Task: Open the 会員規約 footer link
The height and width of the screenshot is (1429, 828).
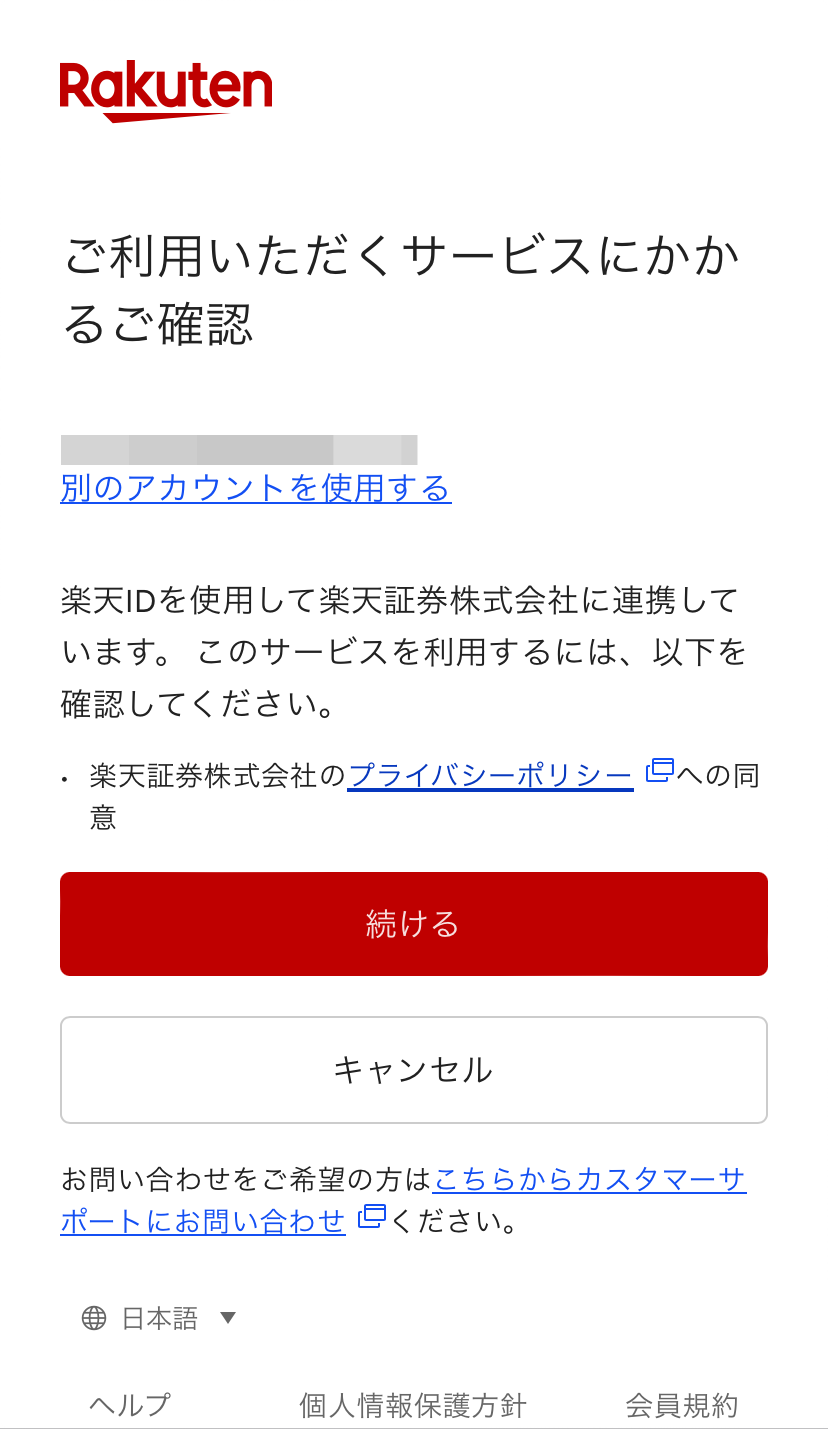Action: pyautogui.click(x=681, y=1405)
